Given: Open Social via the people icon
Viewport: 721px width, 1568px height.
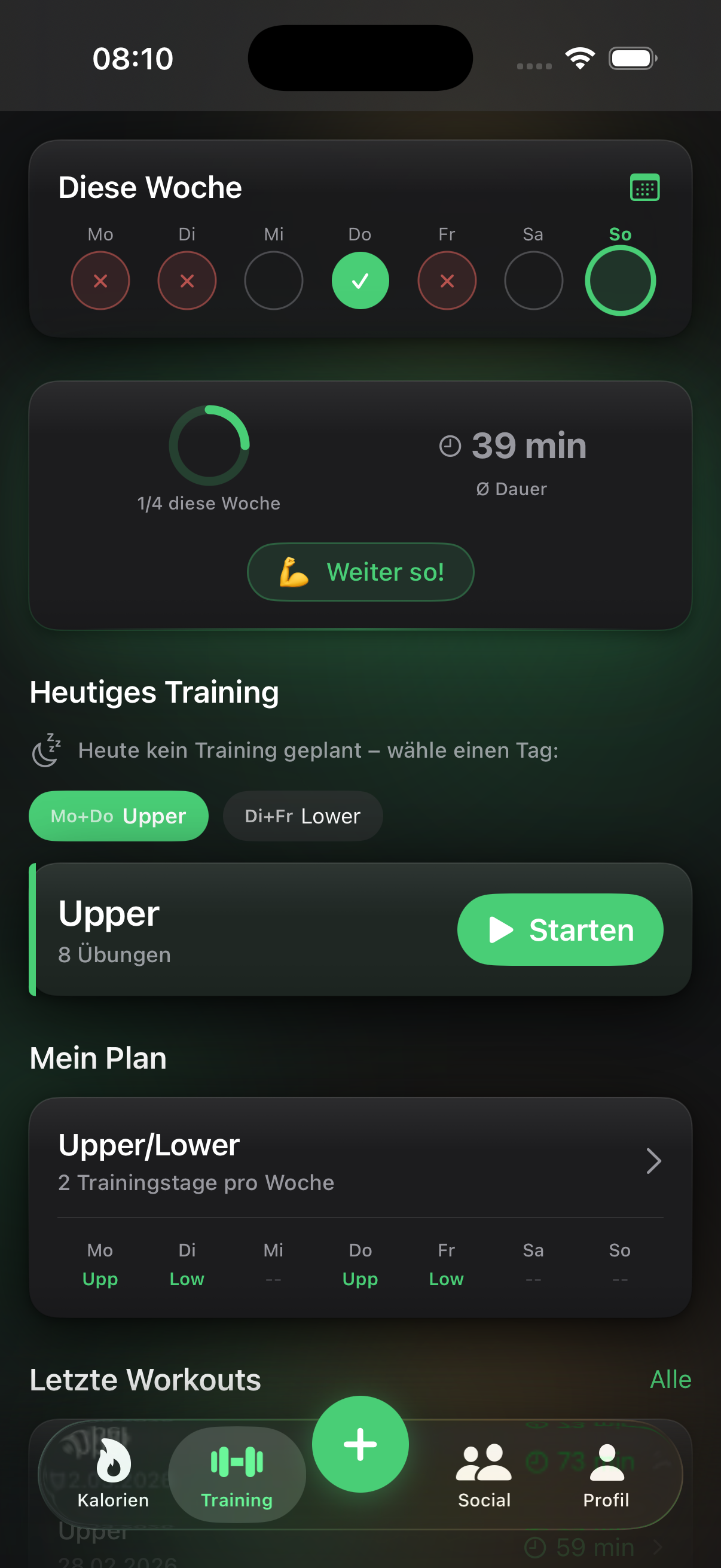Looking at the screenshot, I should pyautogui.click(x=484, y=1462).
